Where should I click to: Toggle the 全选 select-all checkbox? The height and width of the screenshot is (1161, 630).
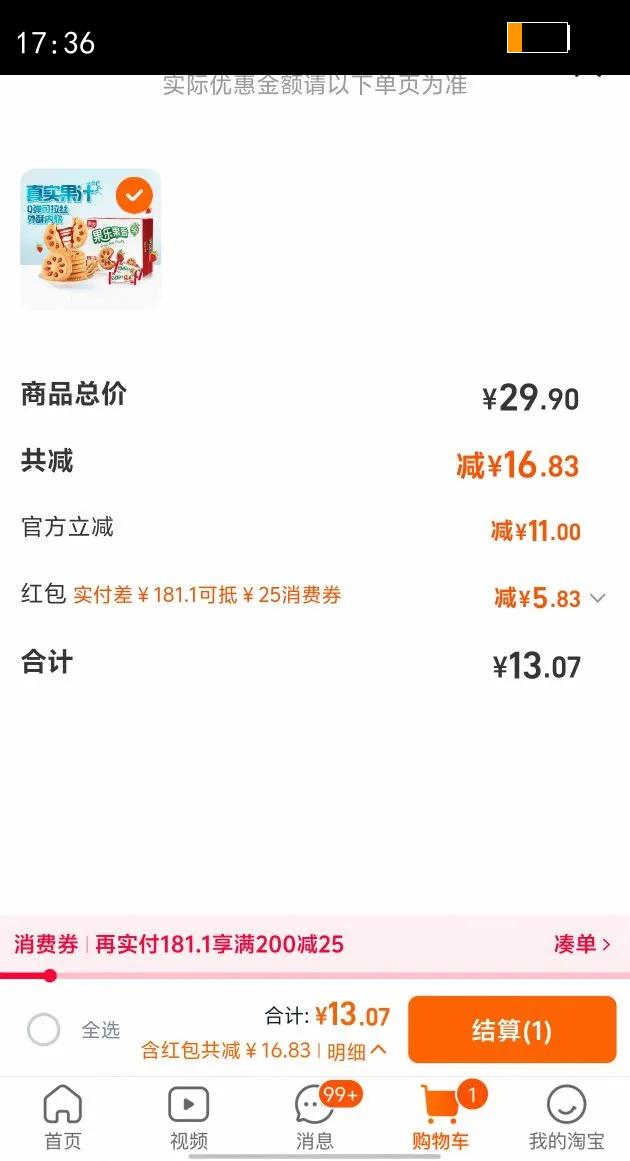(x=44, y=1029)
